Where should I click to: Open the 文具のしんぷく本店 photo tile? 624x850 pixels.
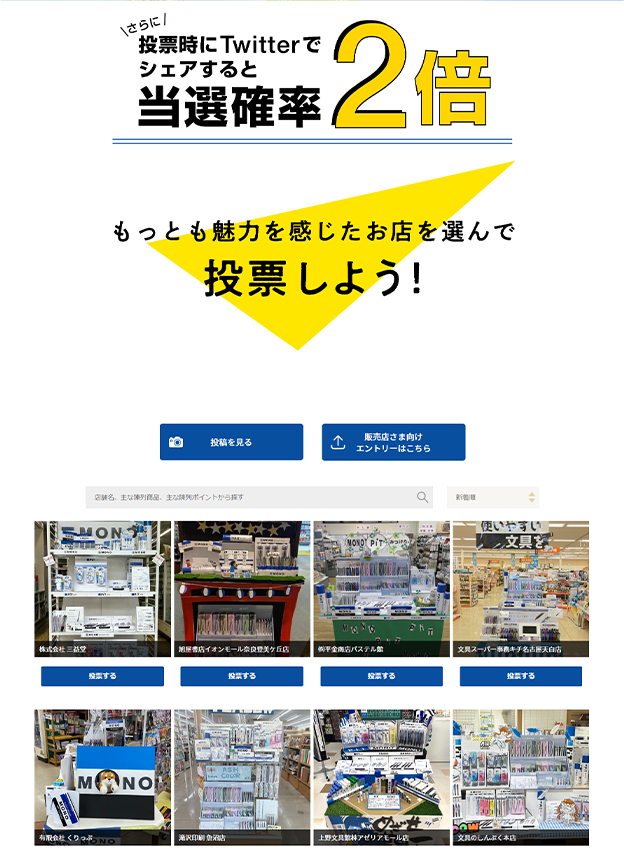point(520,775)
